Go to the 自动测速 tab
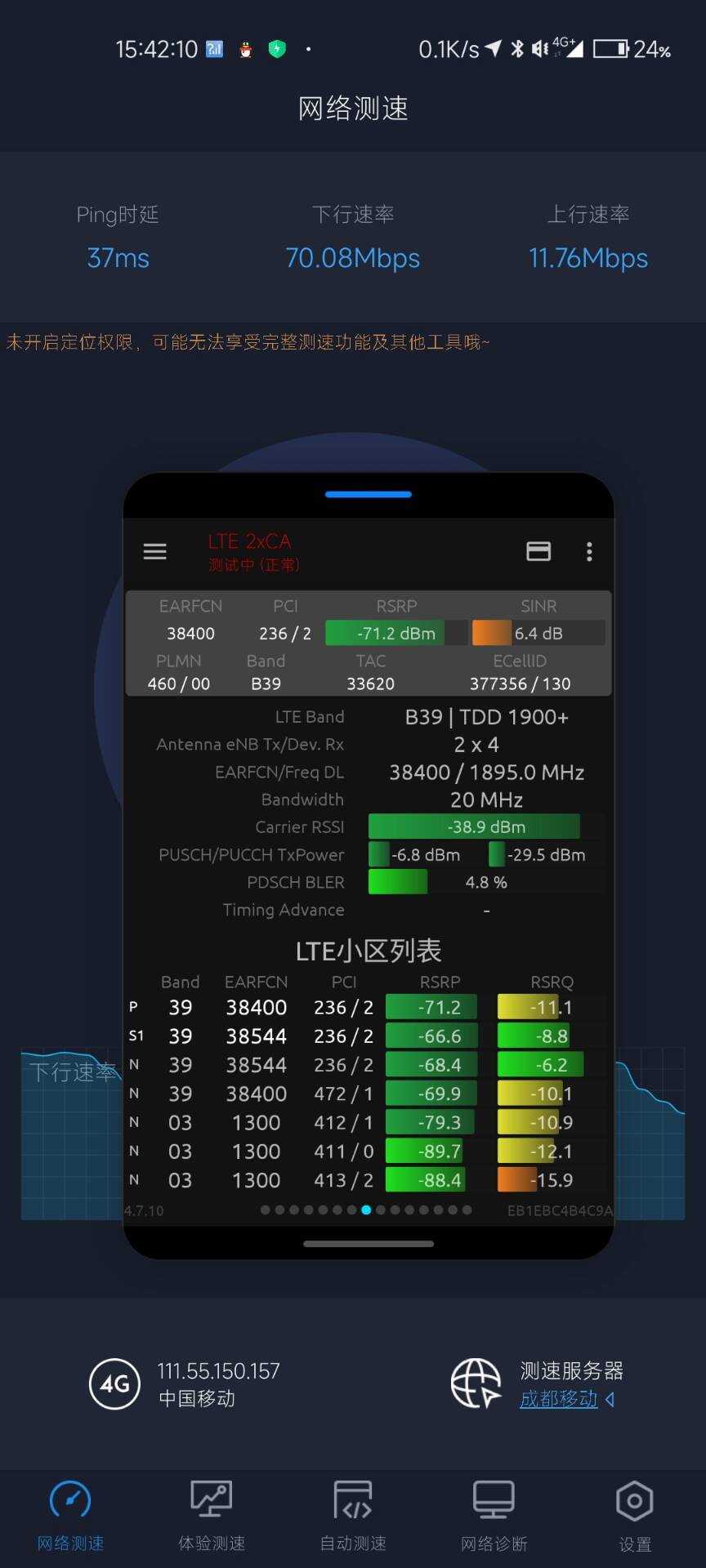The height and width of the screenshot is (1568, 706). click(353, 1515)
